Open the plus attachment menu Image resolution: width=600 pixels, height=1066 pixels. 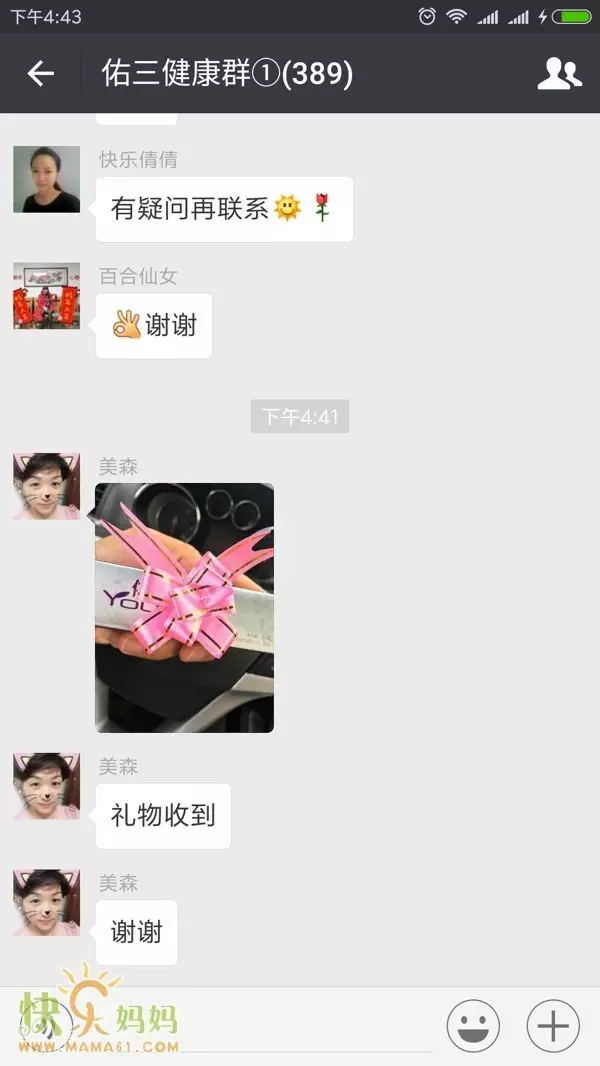click(x=553, y=1025)
